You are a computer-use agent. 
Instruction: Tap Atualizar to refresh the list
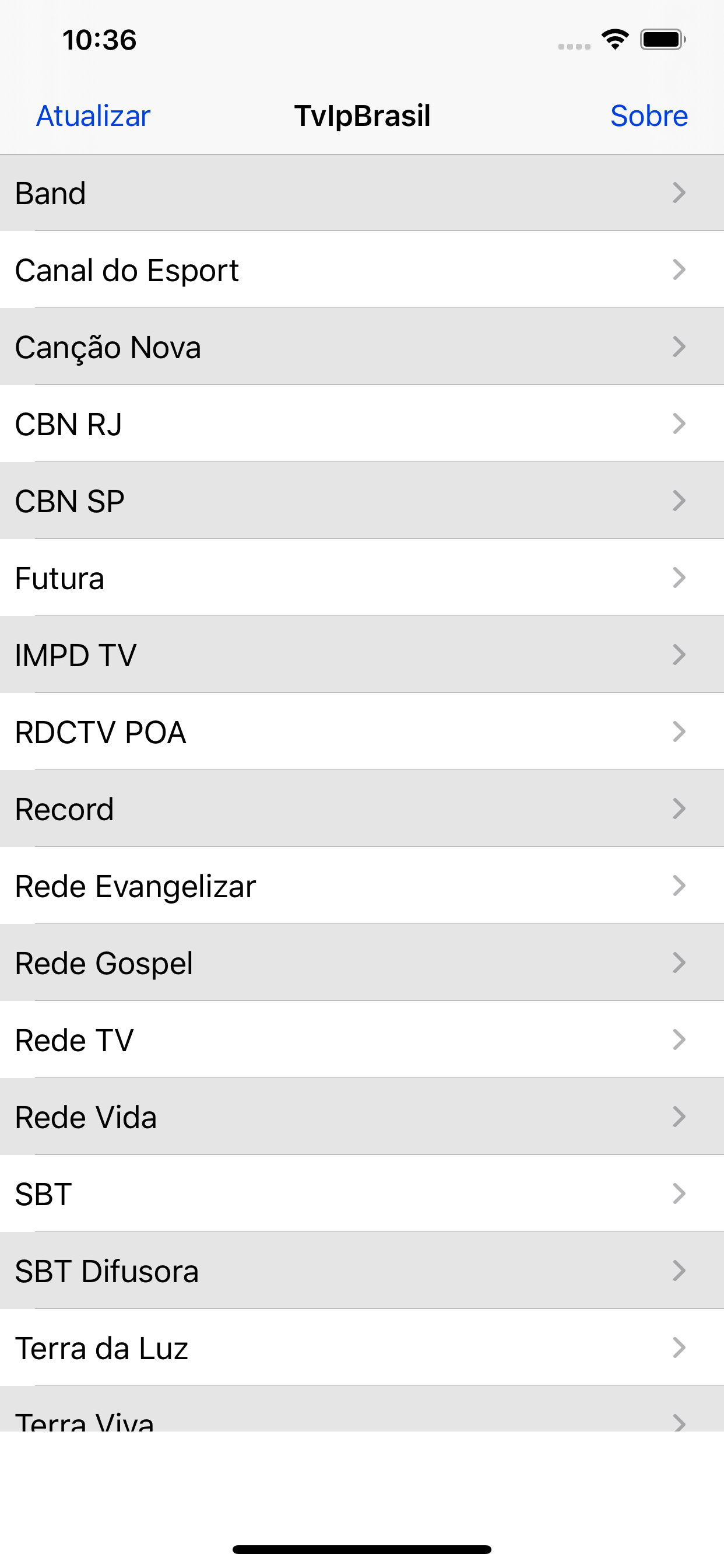pos(93,116)
